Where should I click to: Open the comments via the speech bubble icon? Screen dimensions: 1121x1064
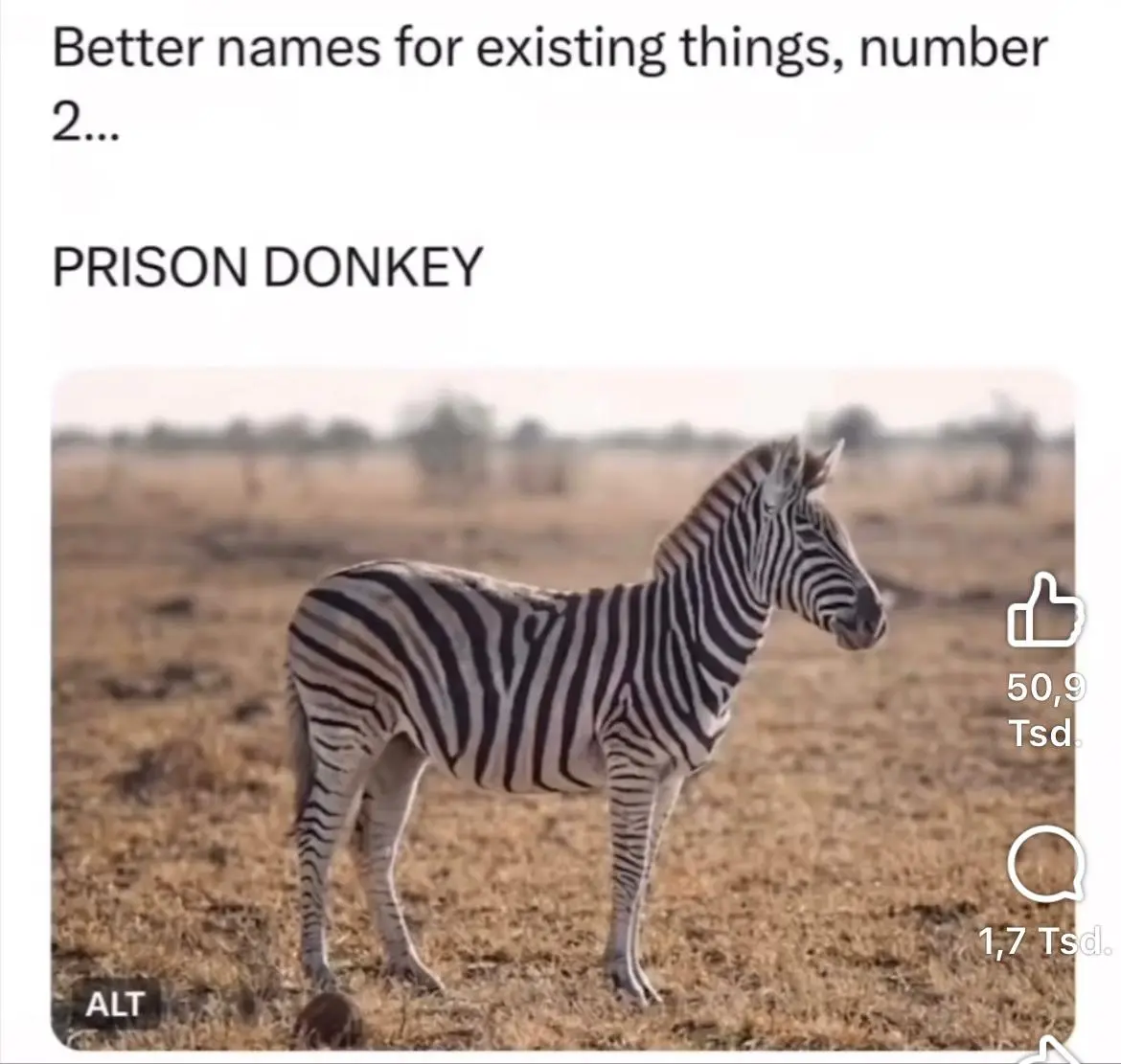(x=1045, y=863)
